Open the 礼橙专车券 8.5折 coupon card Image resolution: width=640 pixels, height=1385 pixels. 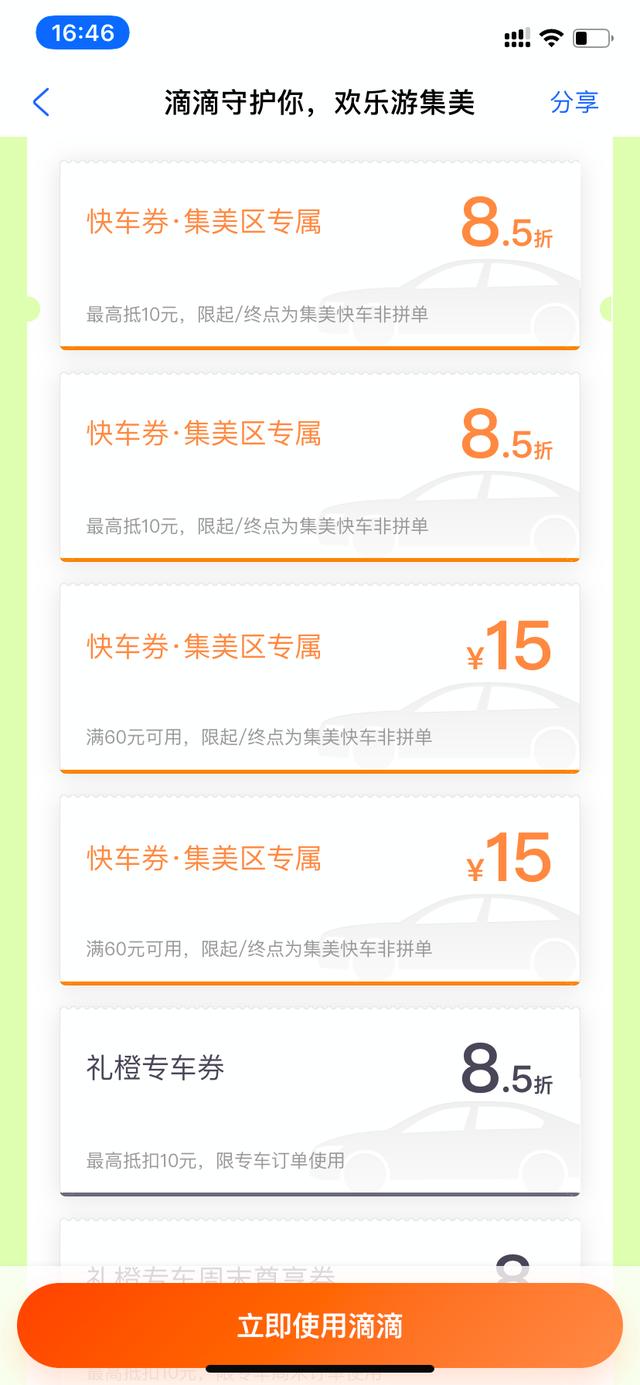point(320,1100)
